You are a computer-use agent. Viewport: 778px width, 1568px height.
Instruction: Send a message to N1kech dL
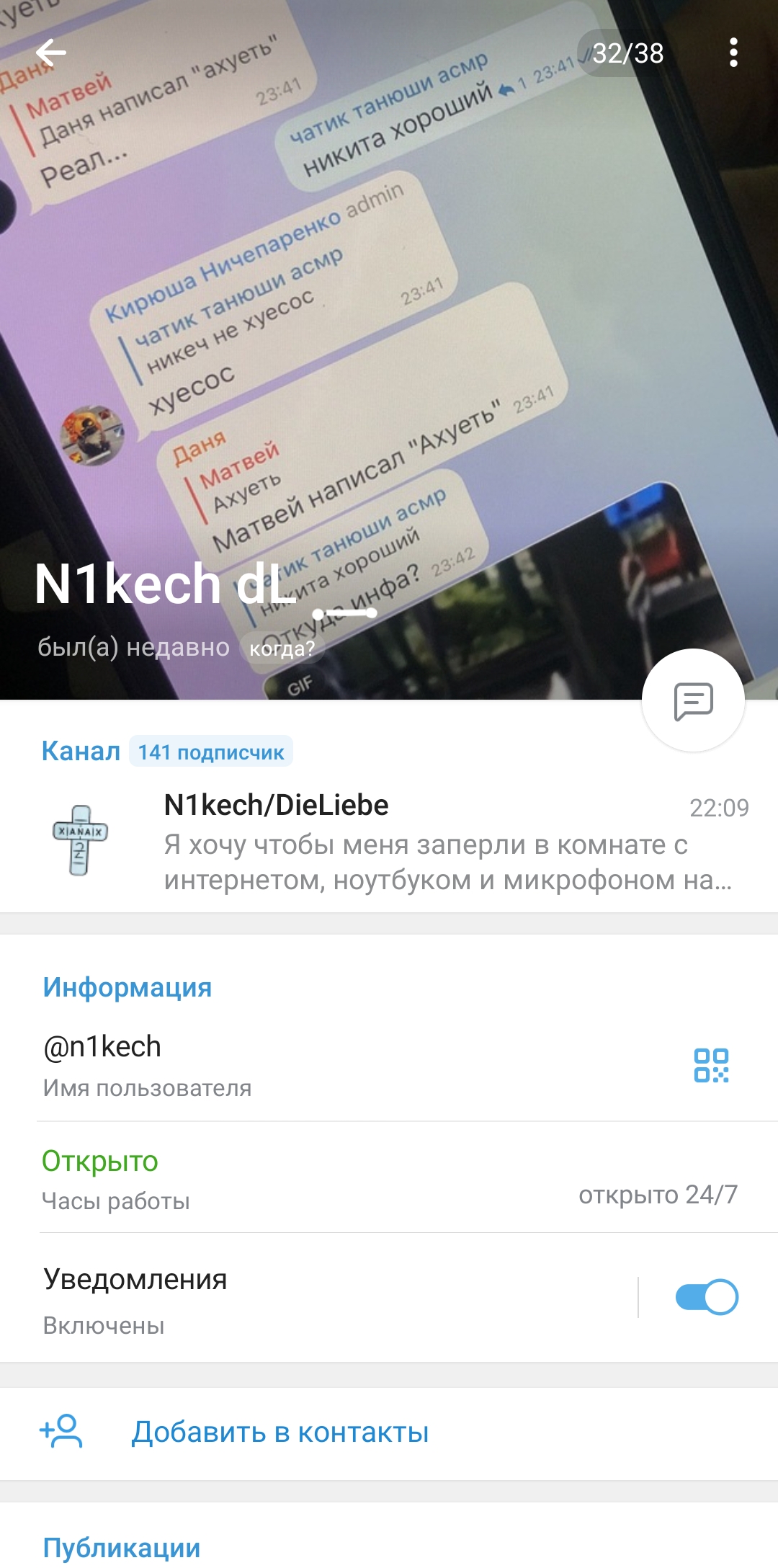point(693,700)
